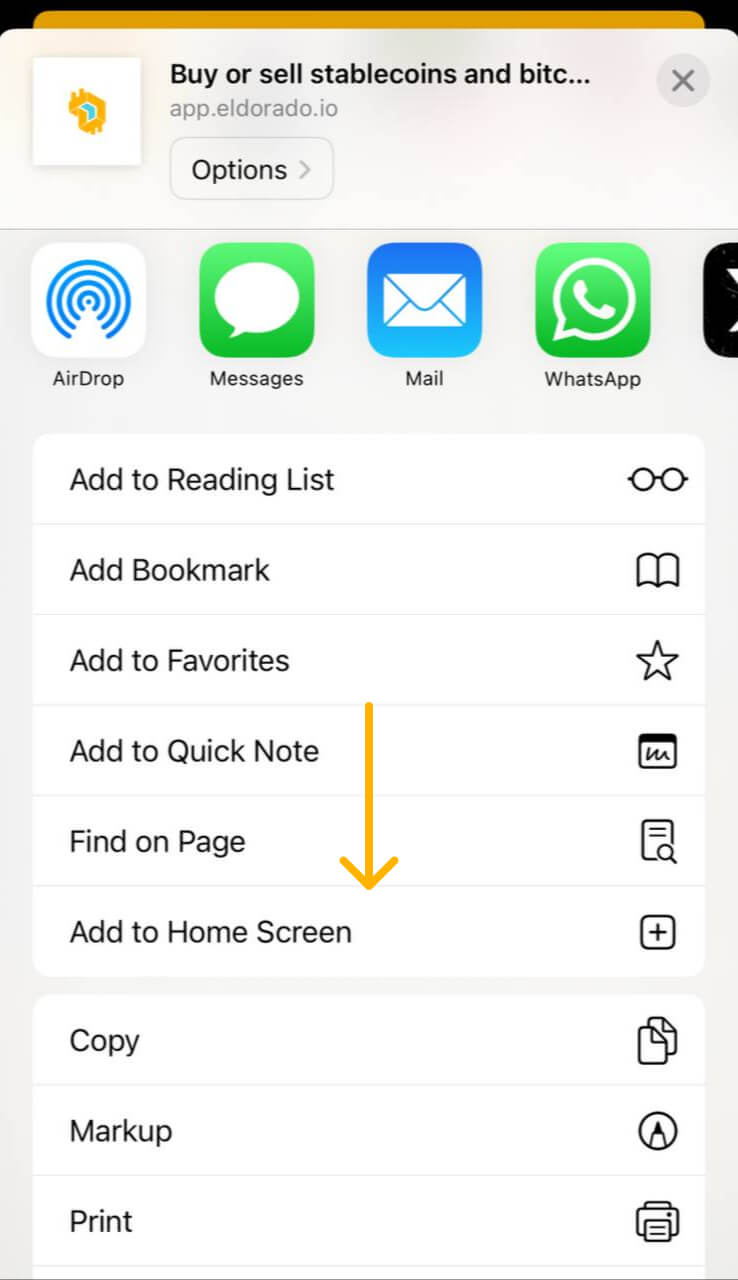Open the share Options button
Screen dimensions: 738x1280
pyautogui.click(x=252, y=169)
